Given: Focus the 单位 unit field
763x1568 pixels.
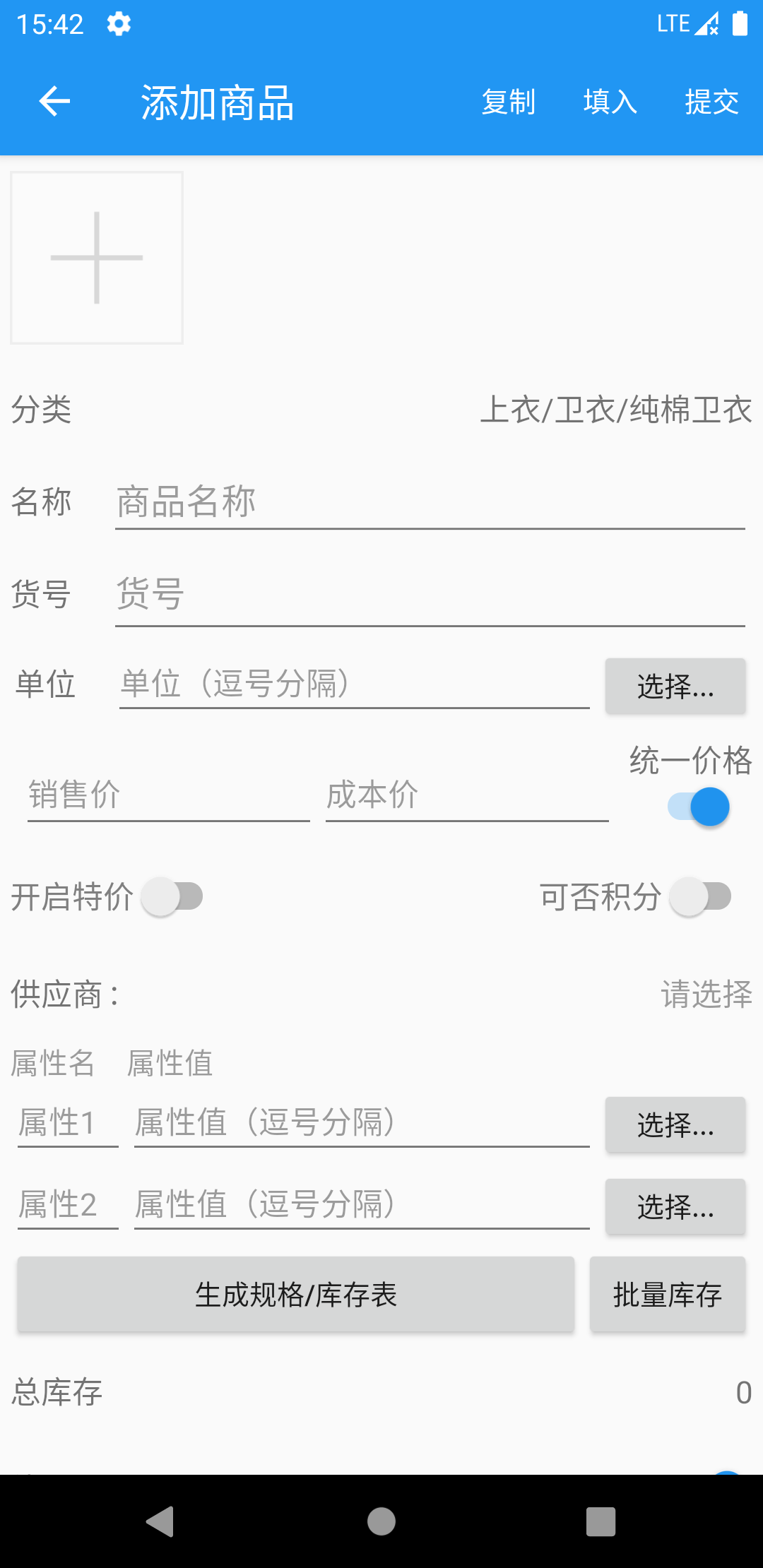Looking at the screenshot, I should tap(354, 684).
